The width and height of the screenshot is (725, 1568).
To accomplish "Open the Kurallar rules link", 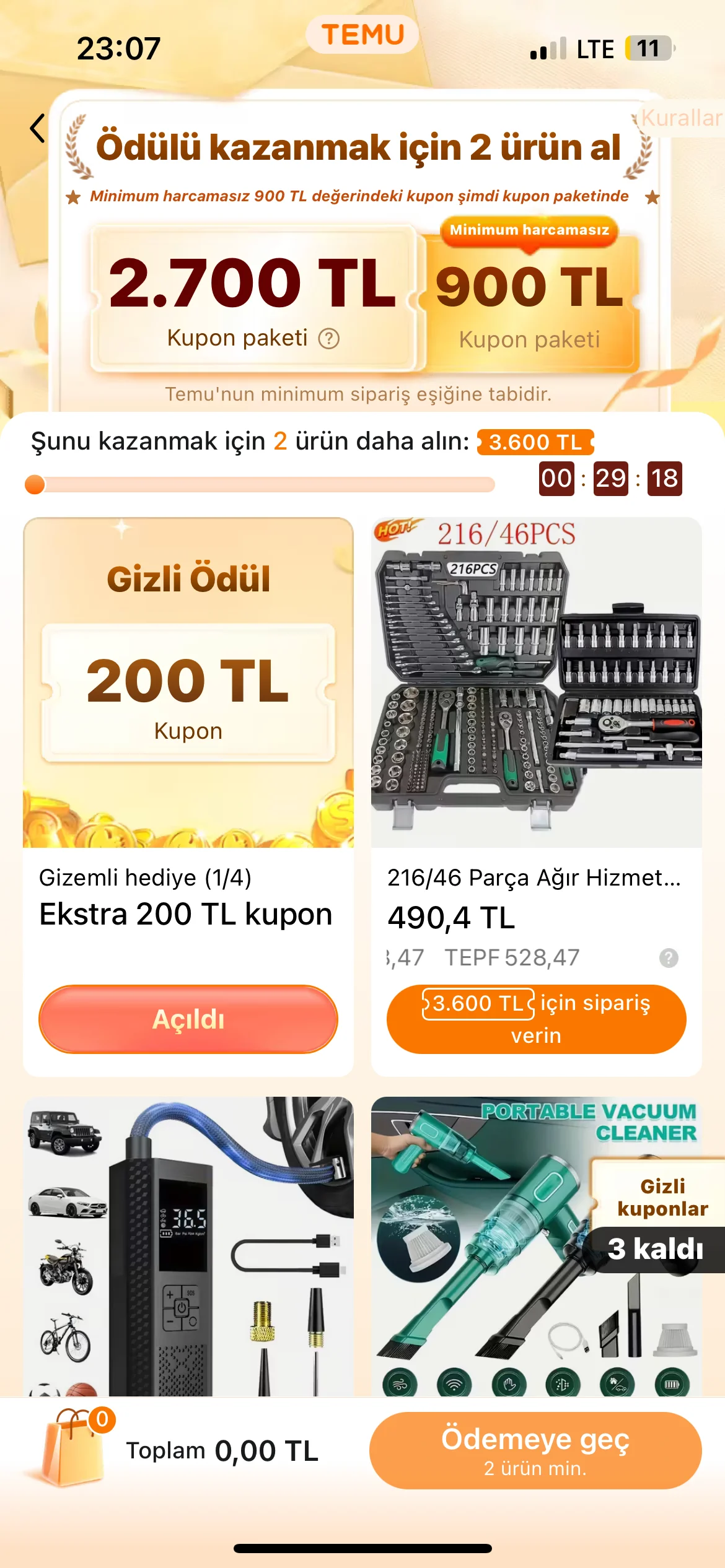I will [x=680, y=118].
